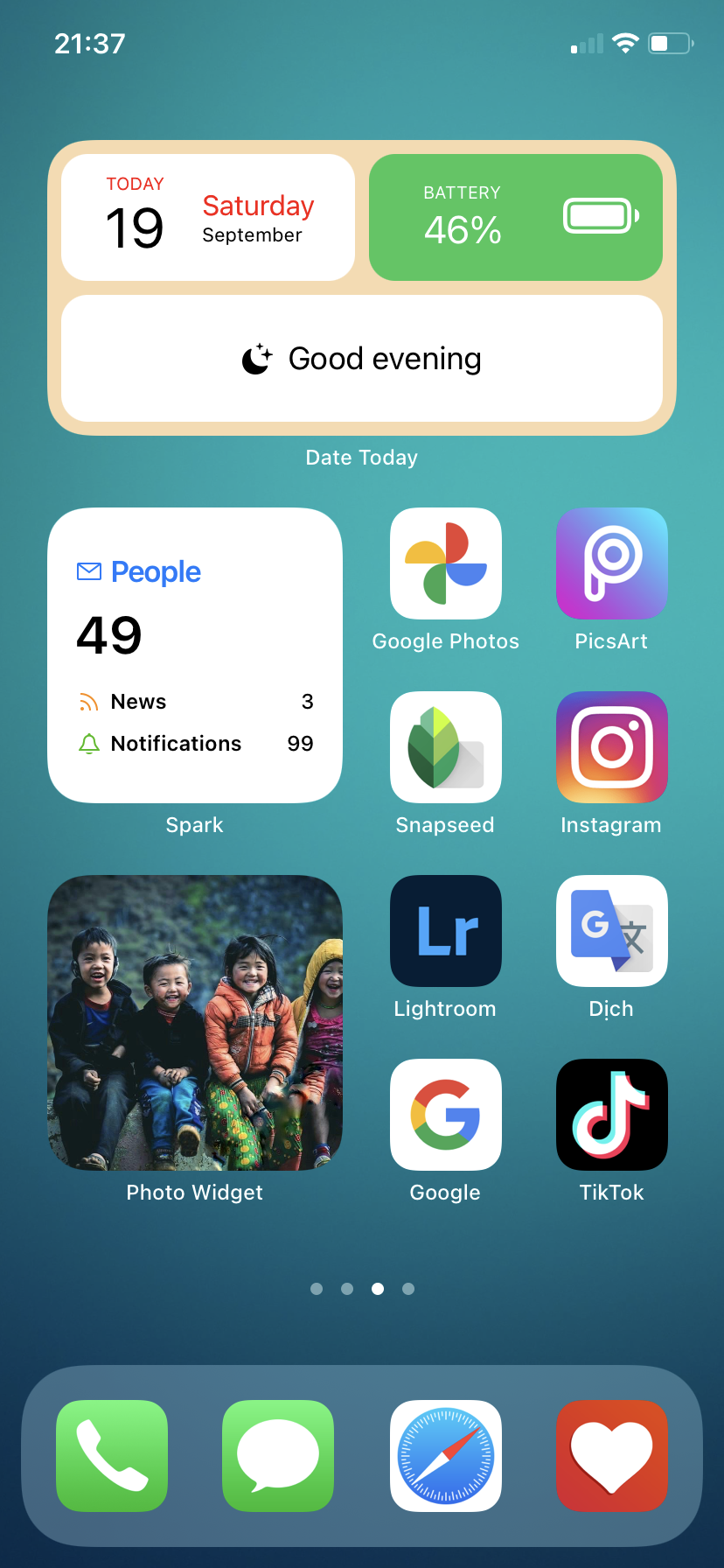Tap the home screen page dots
This screenshot has width=724, height=1568.
(362, 1289)
